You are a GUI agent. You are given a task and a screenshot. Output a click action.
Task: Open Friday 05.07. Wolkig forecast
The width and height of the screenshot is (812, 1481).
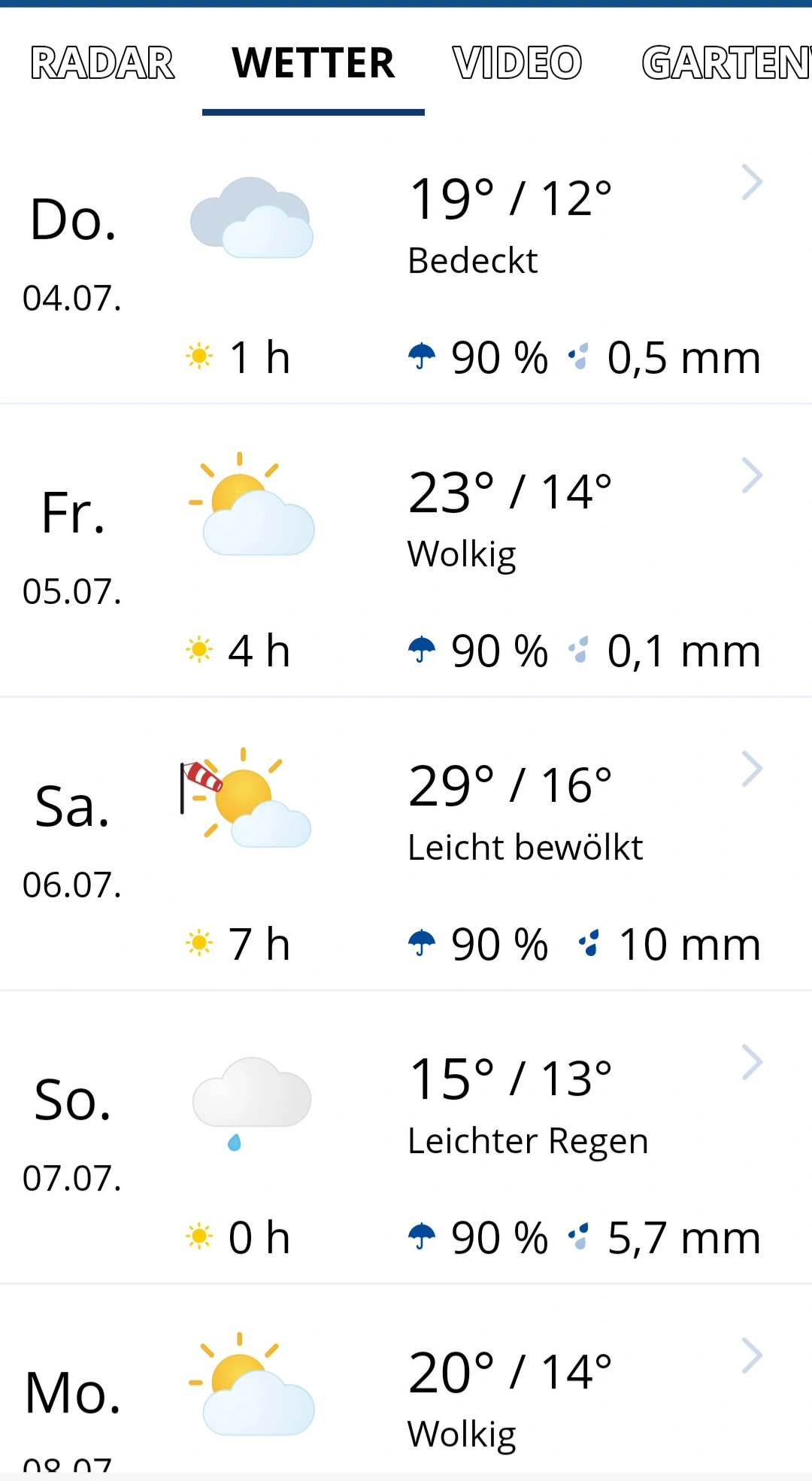coord(406,551)
